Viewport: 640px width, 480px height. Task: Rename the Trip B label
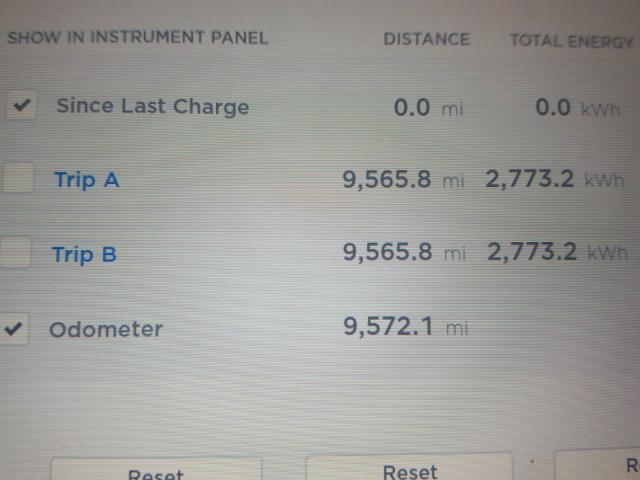click(x=84, y=254)
